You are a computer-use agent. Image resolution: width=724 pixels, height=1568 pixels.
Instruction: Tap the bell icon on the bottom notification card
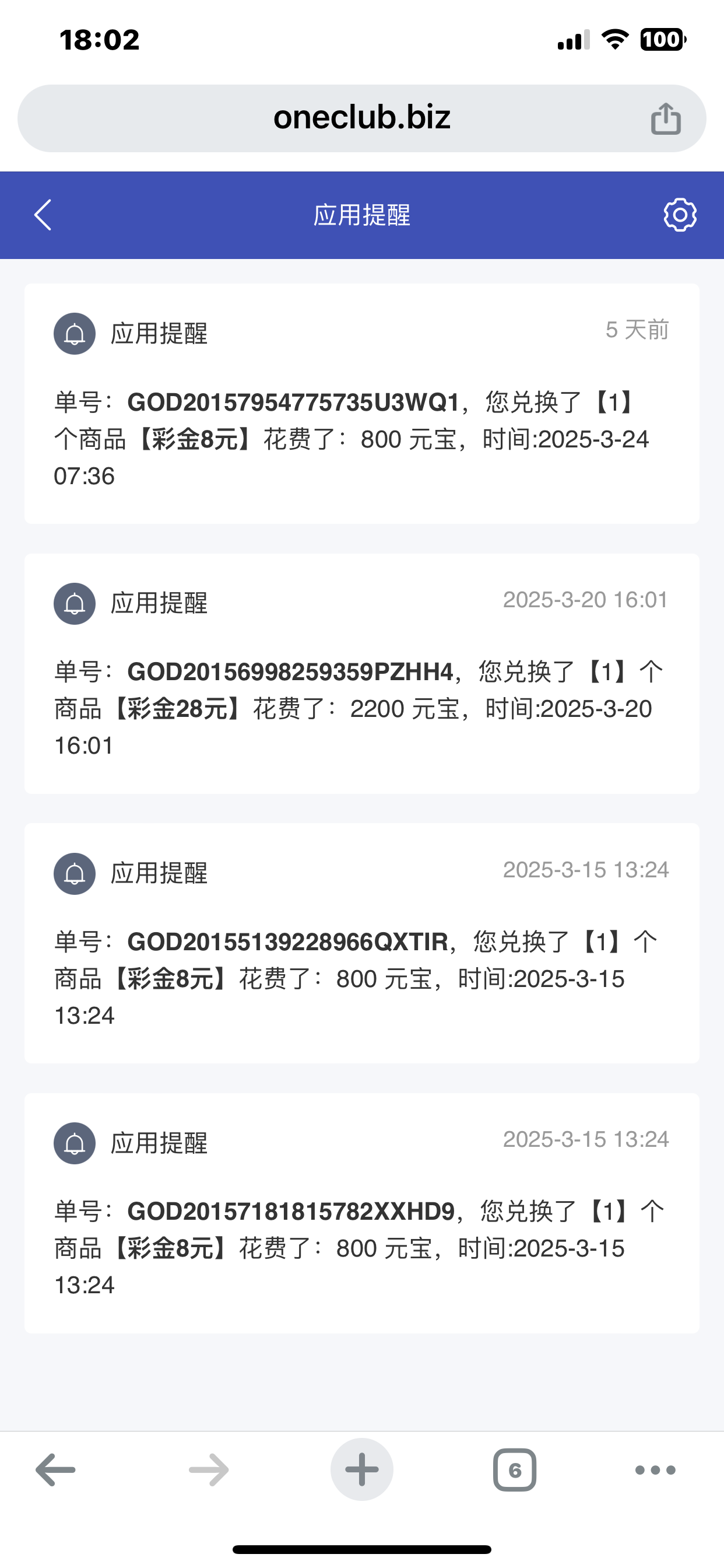pyautogui.click(x=74, y=1143)
